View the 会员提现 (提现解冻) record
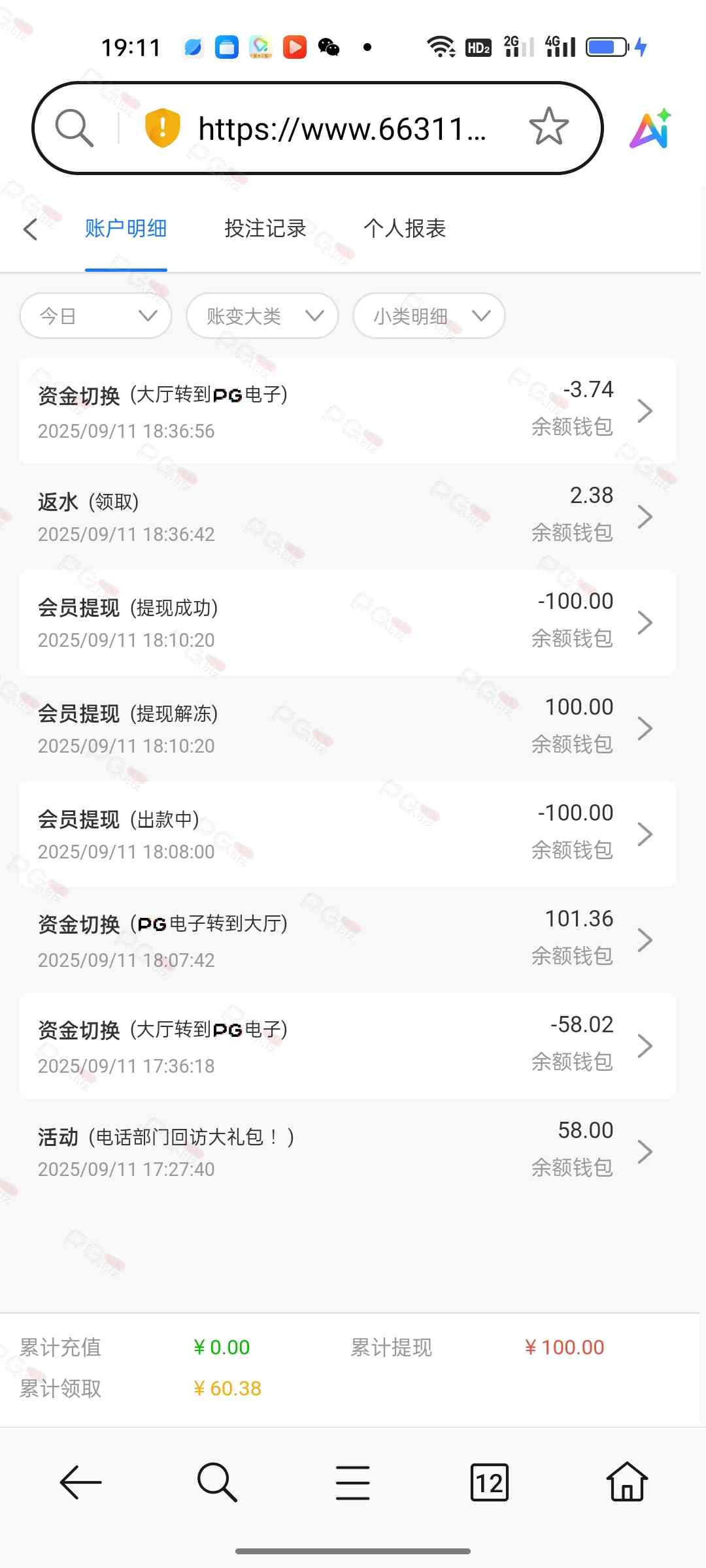Screen dimensions: 706x1568 (347, 728)
